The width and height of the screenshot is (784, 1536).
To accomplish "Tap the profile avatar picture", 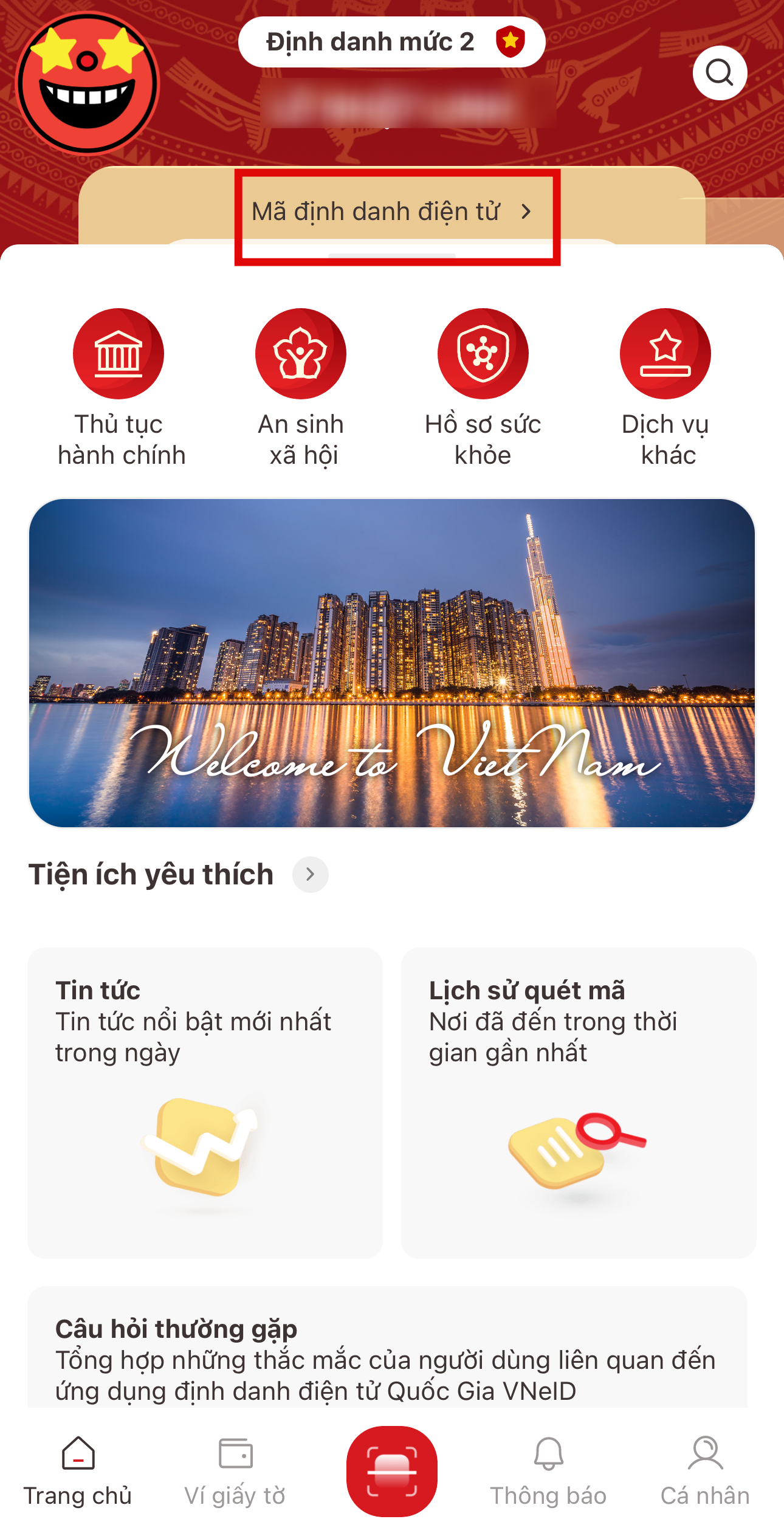I will point(88,83).
